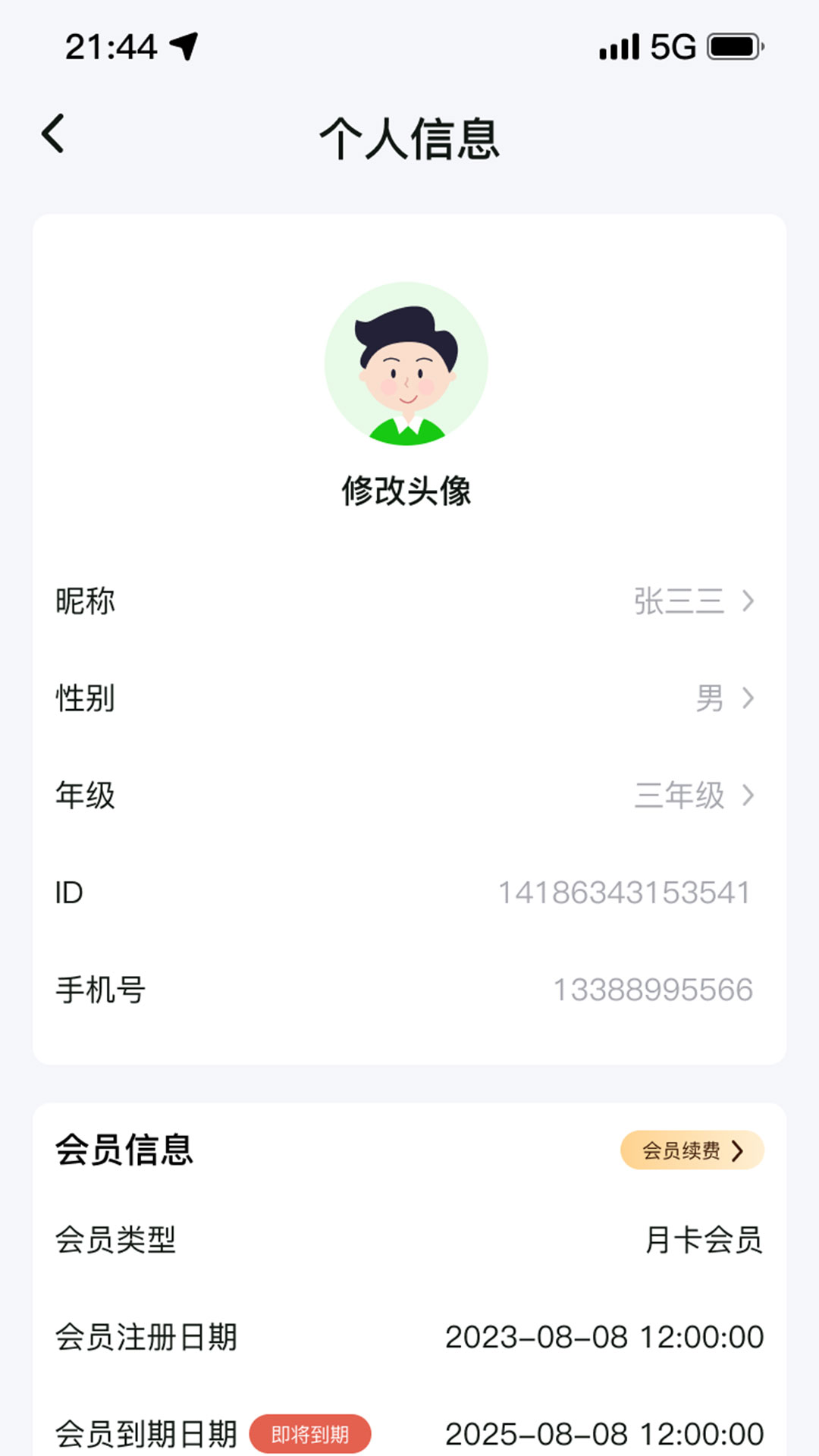The width and height of the screenshot is (819, 1456).
Task: Tap the clock showing 21:44
Action: (x=108, y=45)
